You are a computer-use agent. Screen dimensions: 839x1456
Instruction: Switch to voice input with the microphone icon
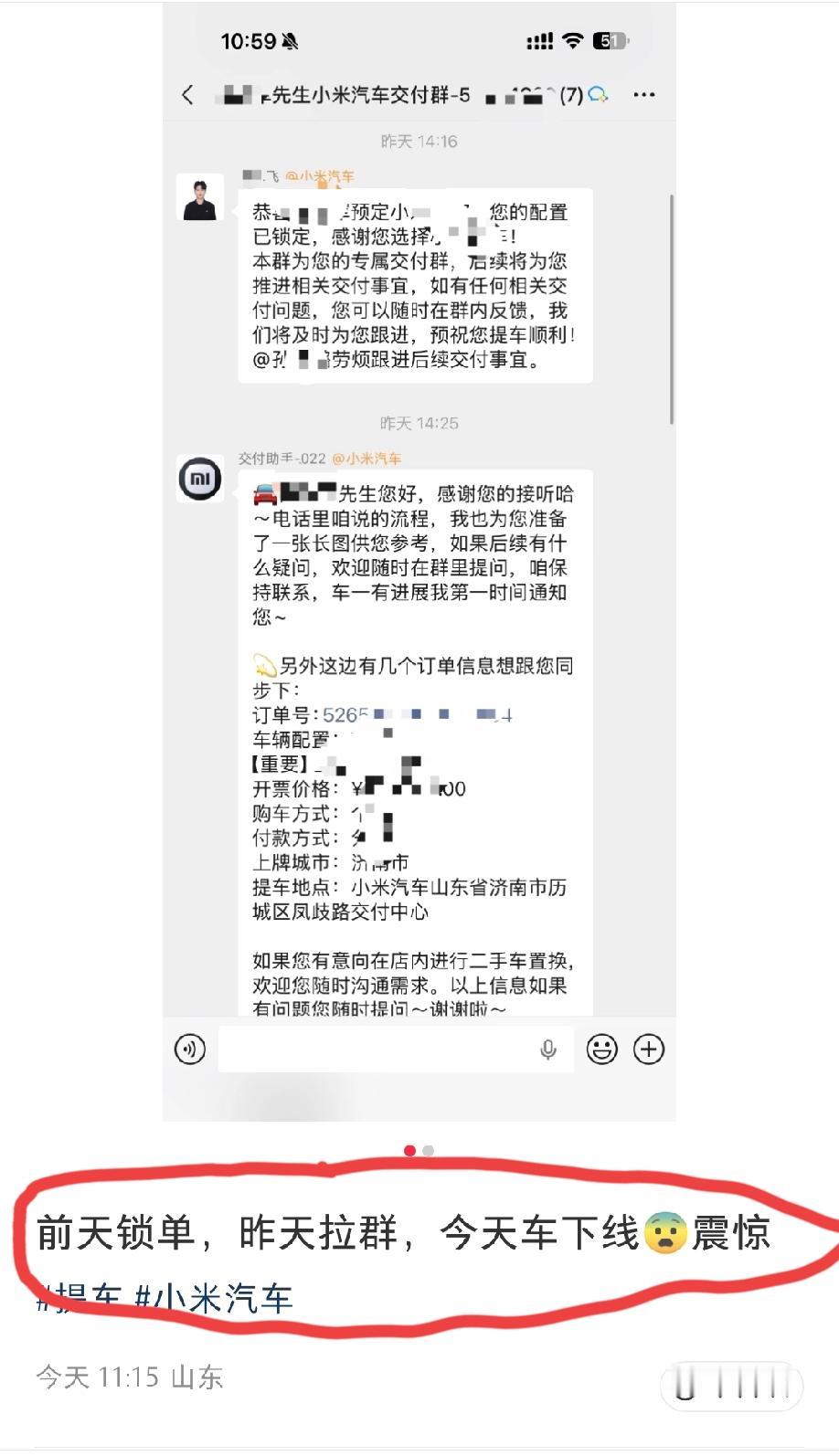[x=547, y=1050]
